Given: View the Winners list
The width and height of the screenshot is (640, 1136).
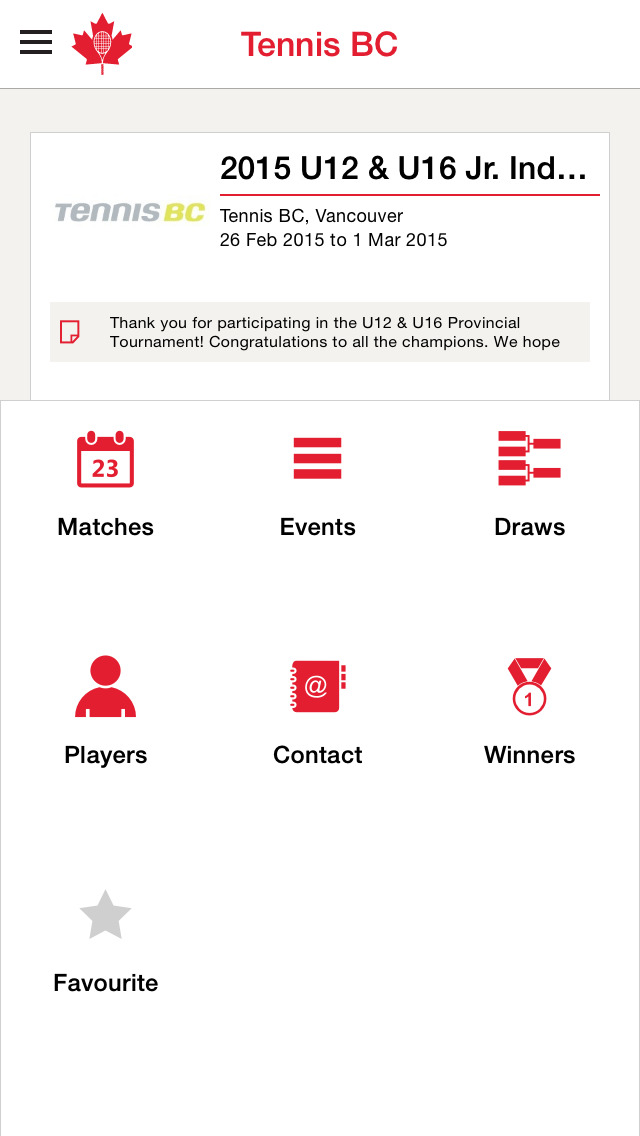Looking at the screenshot, I should click(529, 710).
